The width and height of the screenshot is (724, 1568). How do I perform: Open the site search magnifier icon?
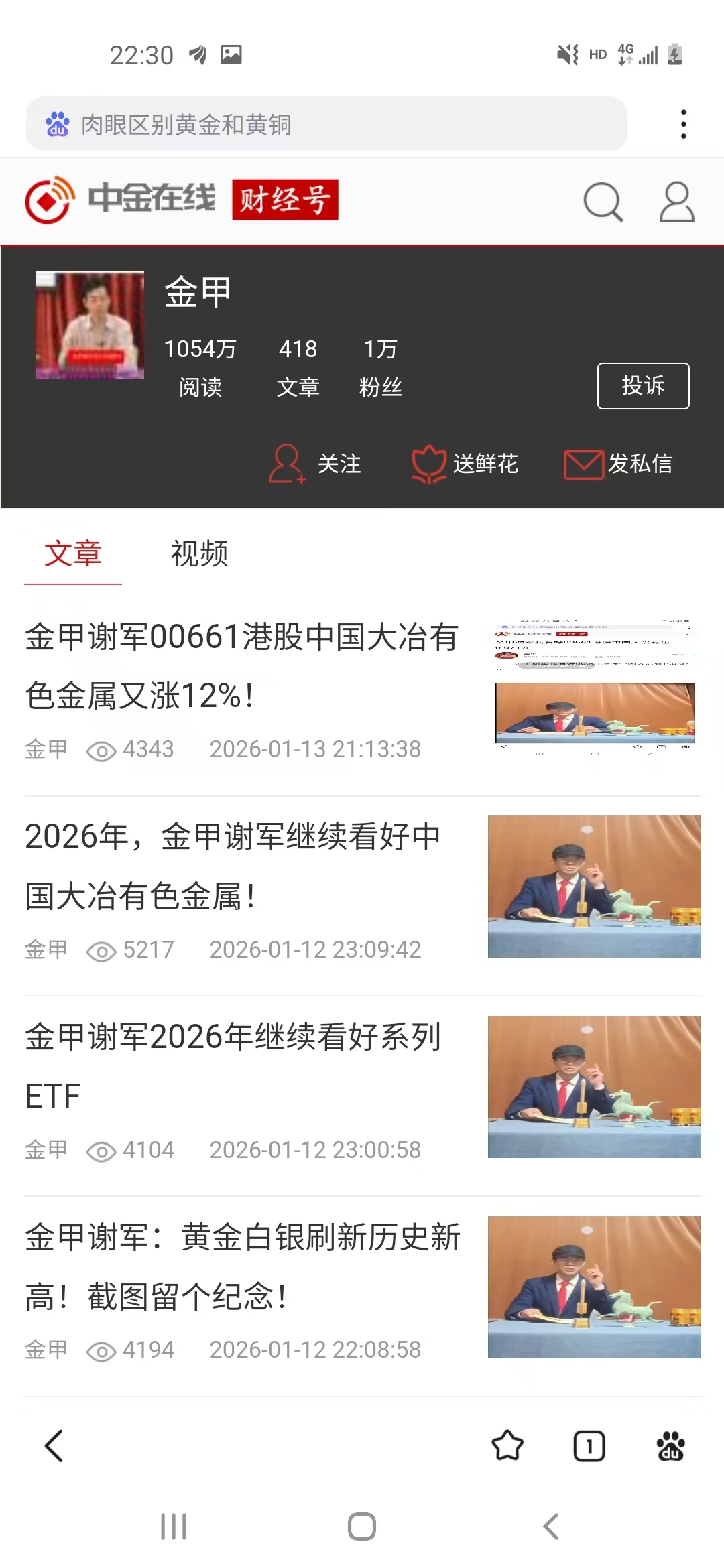(603, 202)
